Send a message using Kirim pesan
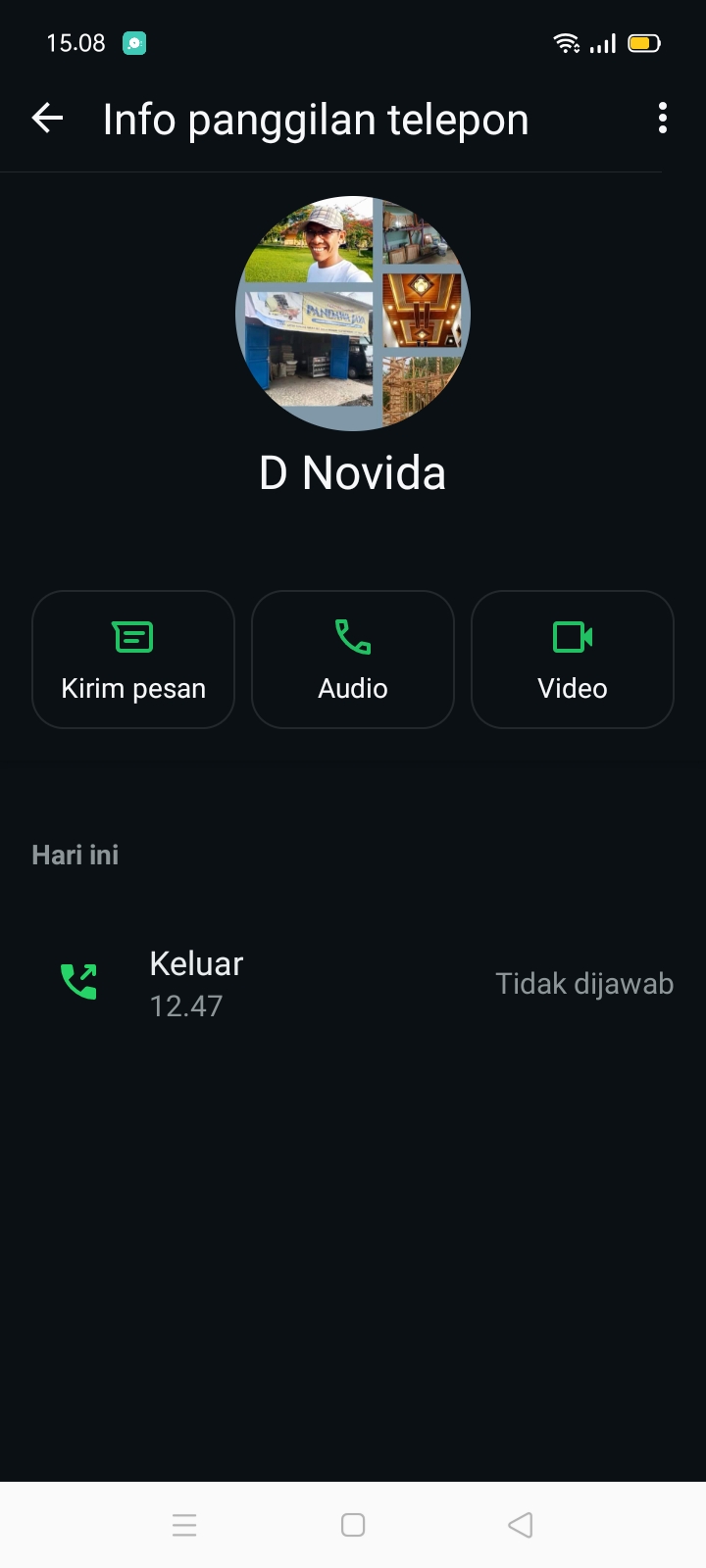The width and height of the screenshot is (706, 1568). [132, 659]
